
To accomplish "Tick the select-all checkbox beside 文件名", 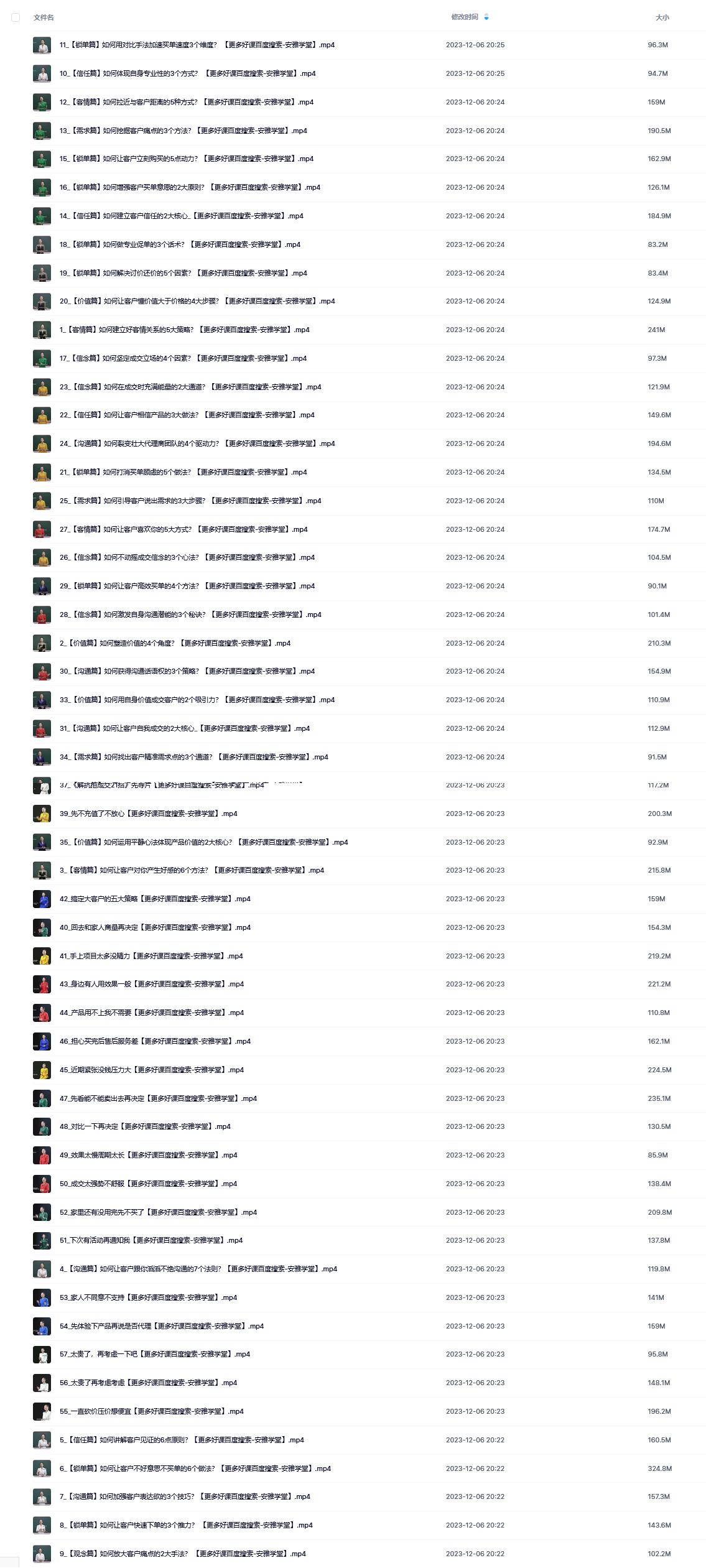I will (x=16, y=17).
